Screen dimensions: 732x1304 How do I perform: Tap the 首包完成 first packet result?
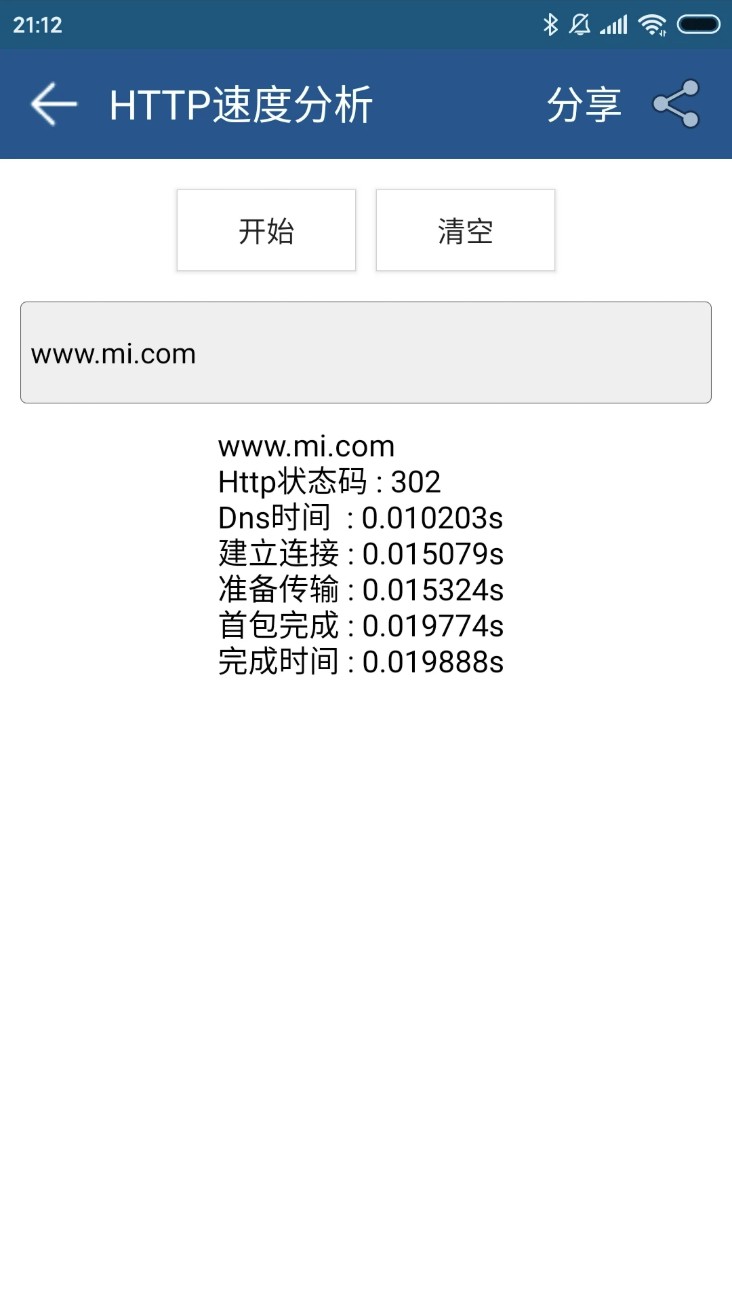pos(358,625)
